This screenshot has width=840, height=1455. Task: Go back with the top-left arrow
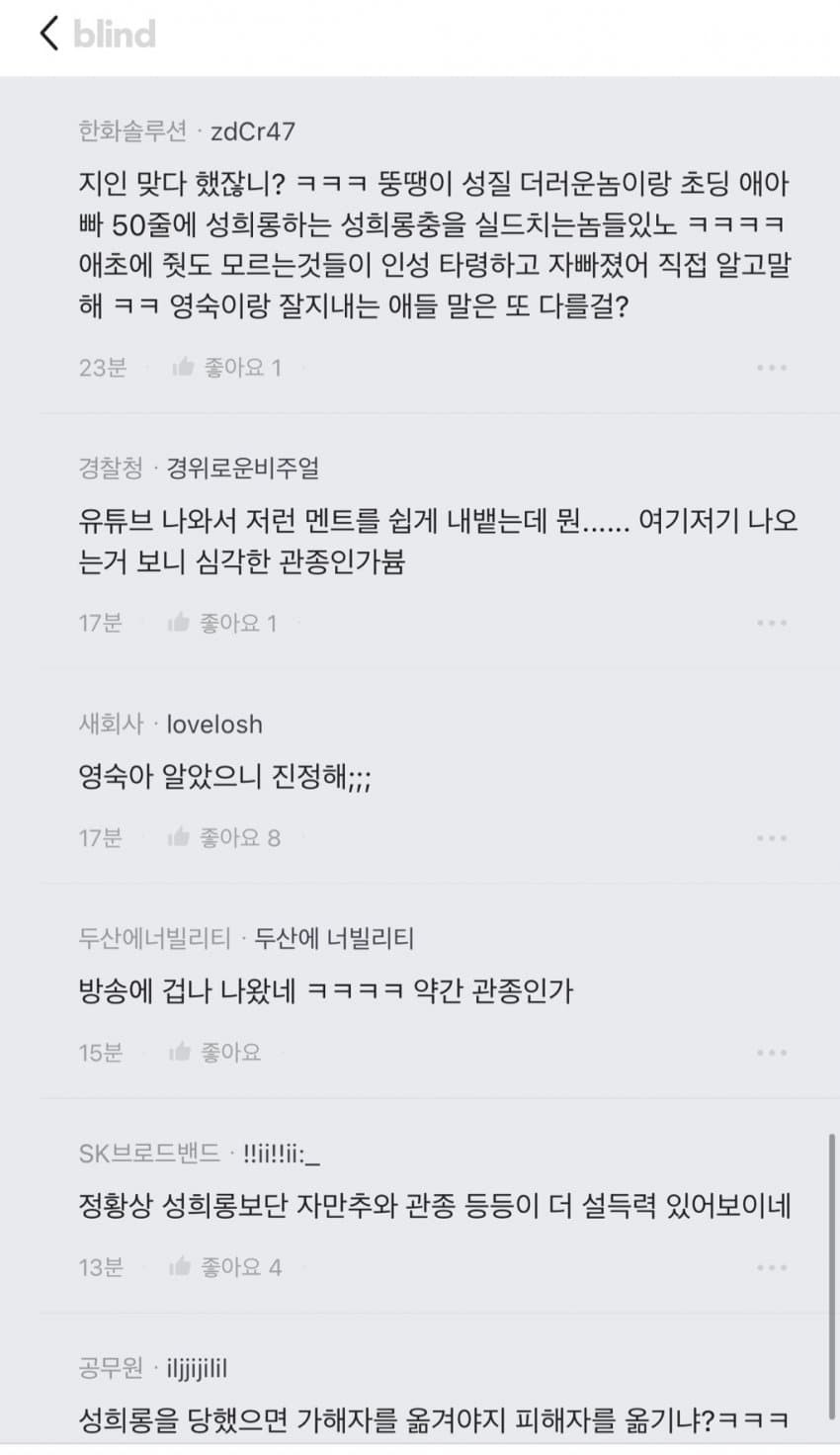pos(49,34)
